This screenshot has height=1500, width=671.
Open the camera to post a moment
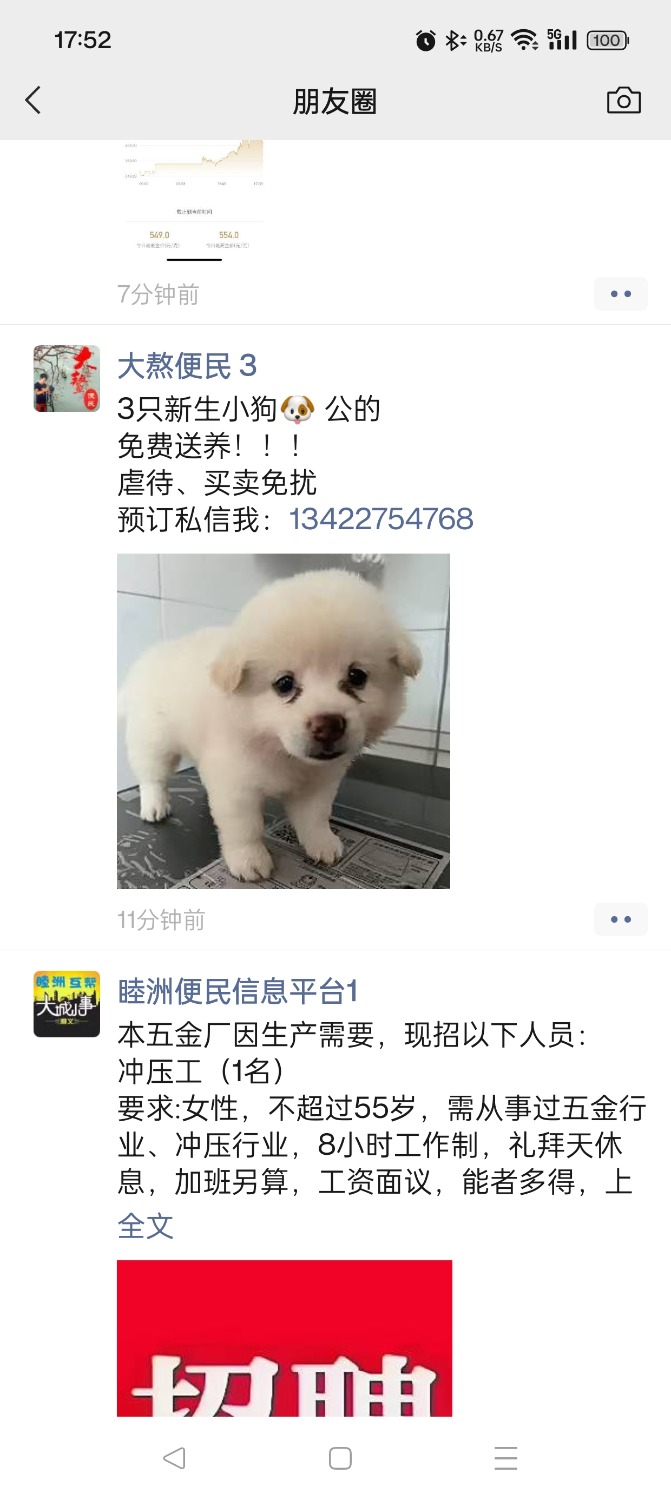[x=623, y=100]
